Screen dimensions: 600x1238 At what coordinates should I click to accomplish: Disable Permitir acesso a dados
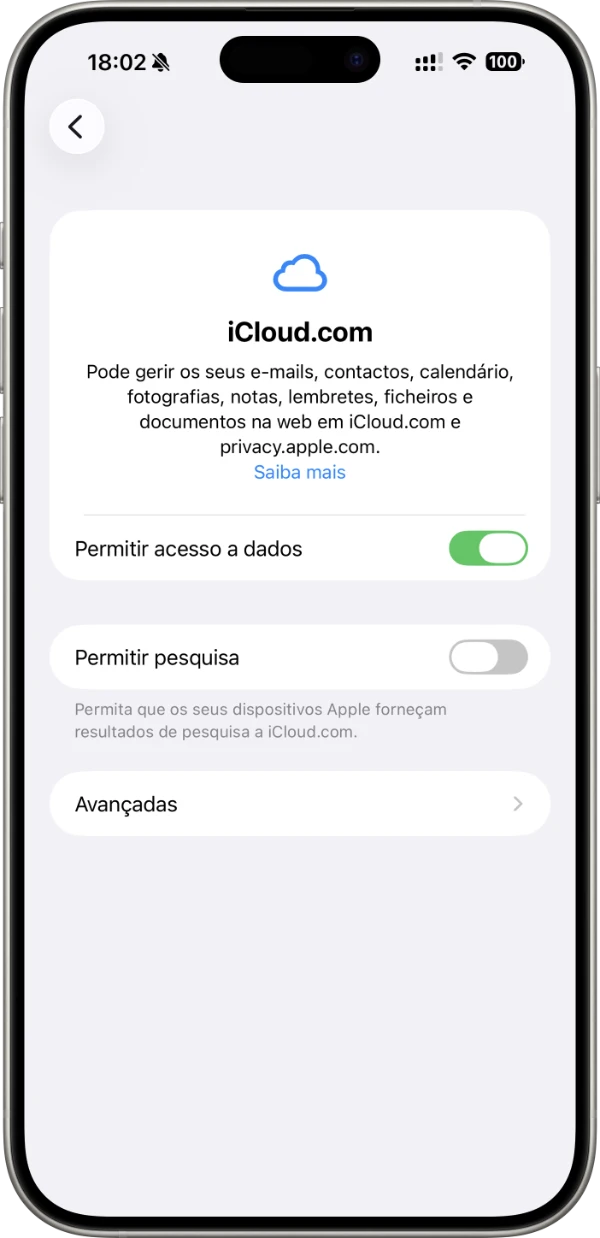click(x=487, y=548)
